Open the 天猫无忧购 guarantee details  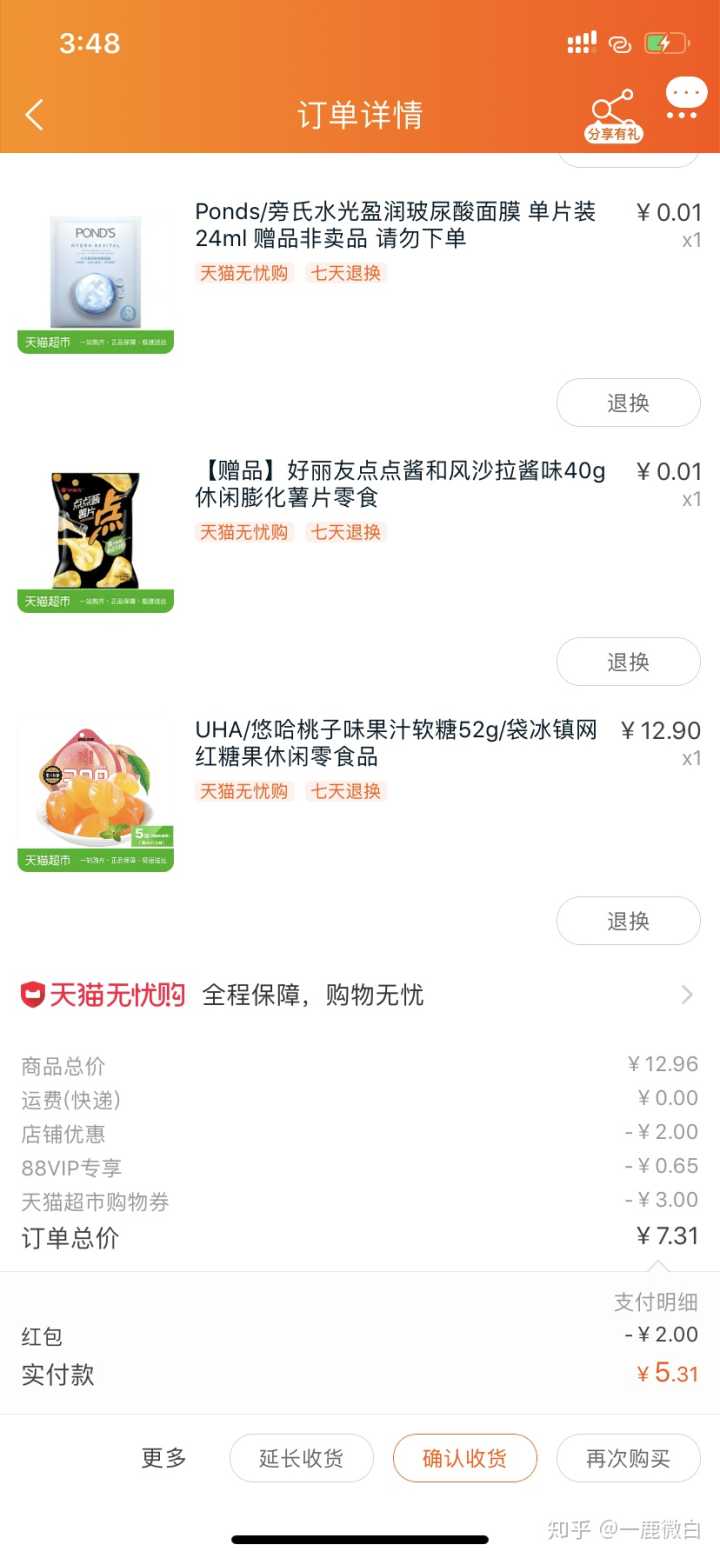point(360,995)
